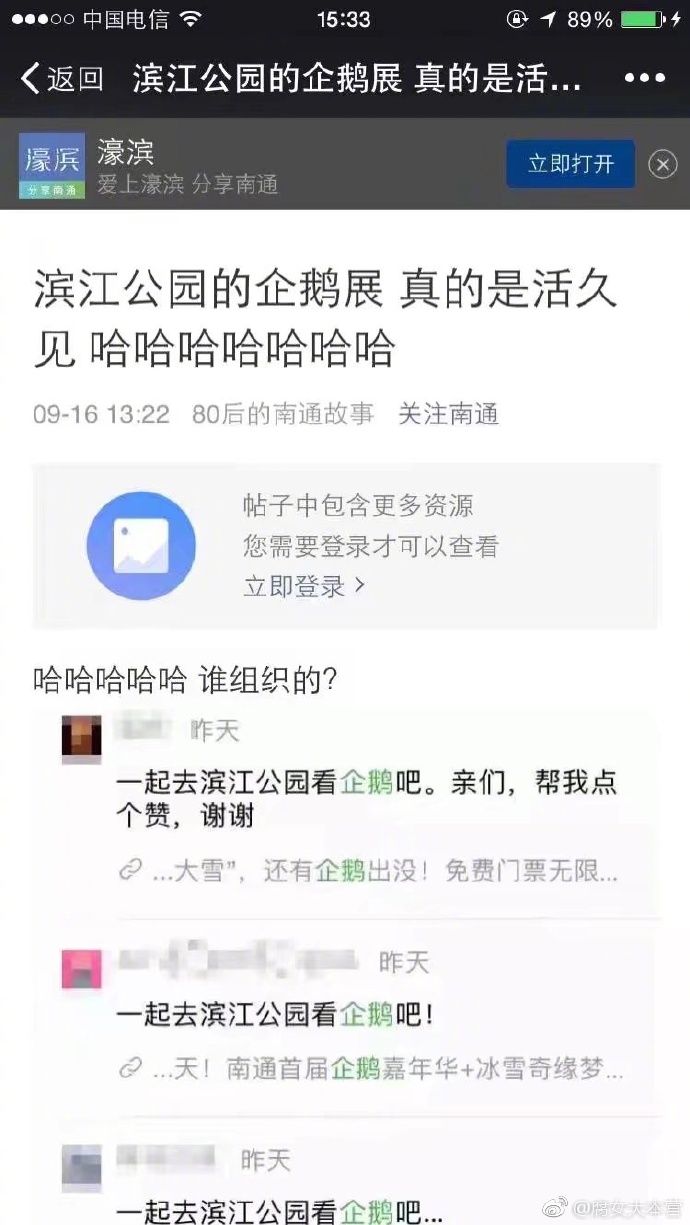Open the 濠滨 app logo in banner
Image resolution: width=690 pixels, height=1225 pixels.
click(52, 165)
